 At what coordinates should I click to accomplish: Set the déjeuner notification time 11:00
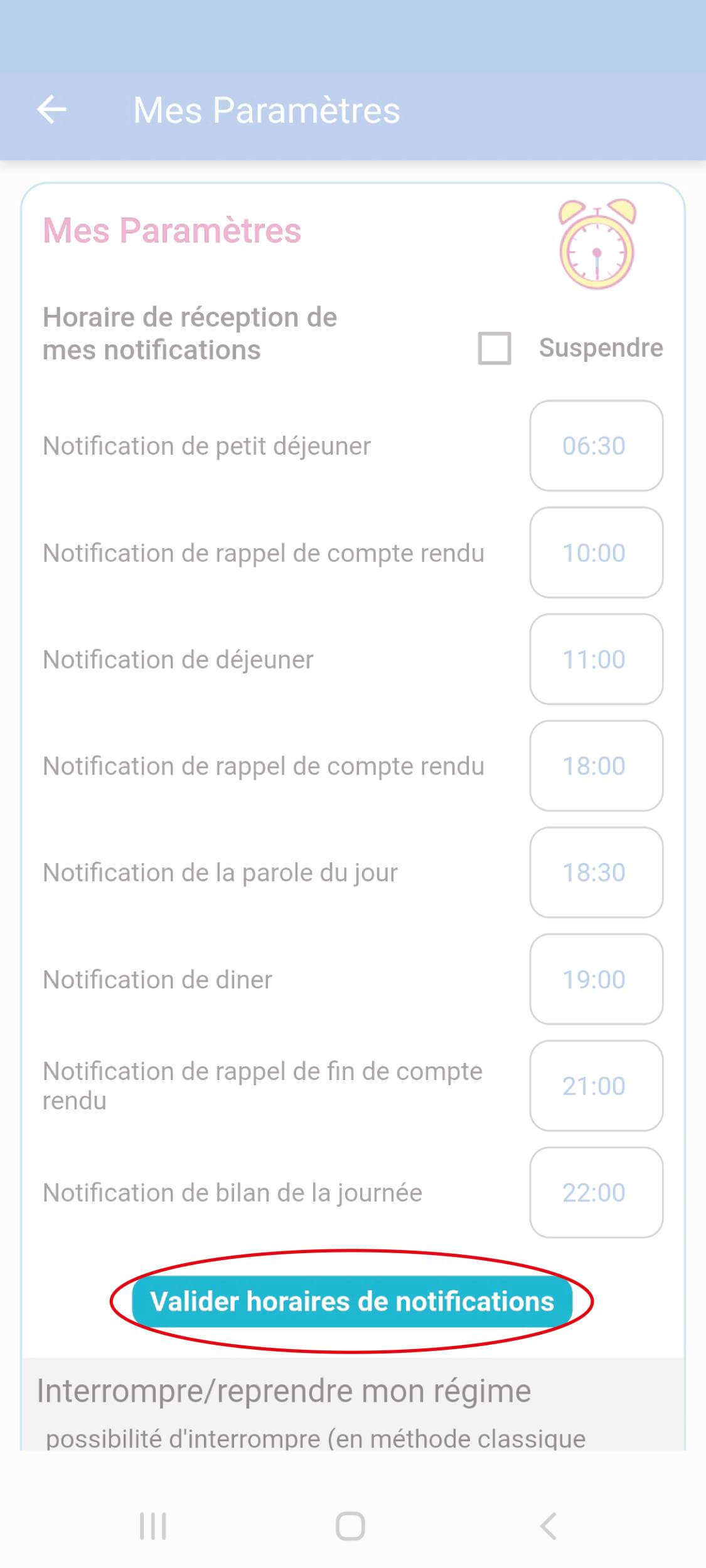pos(596,659)
